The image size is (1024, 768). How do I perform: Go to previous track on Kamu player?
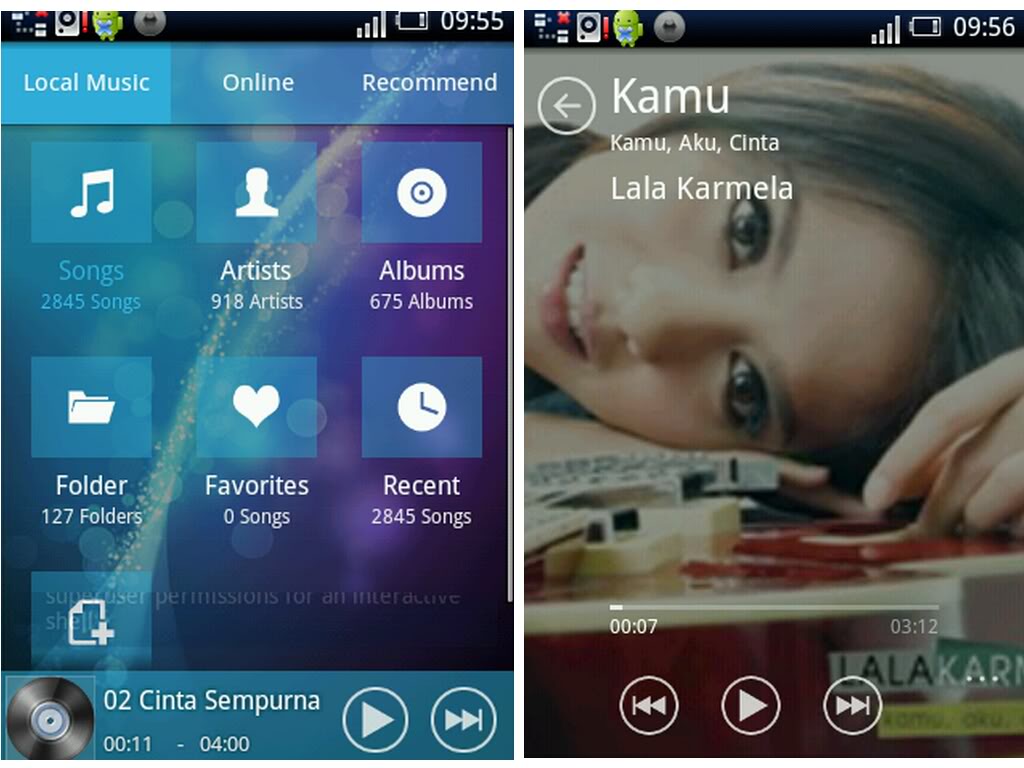(648, 706)
